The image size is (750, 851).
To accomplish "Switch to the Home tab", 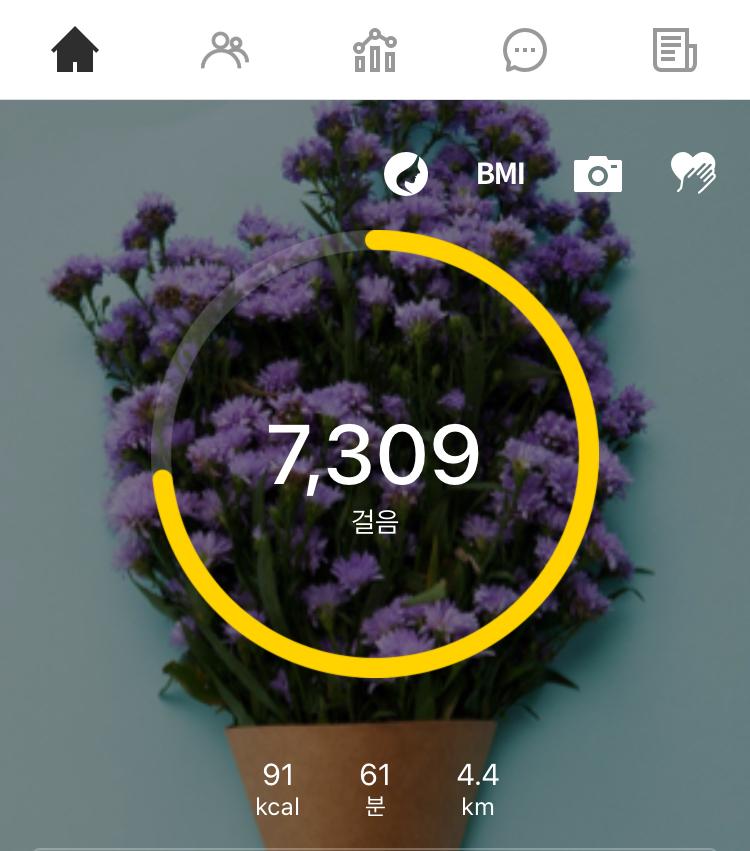I will point(75,49).
